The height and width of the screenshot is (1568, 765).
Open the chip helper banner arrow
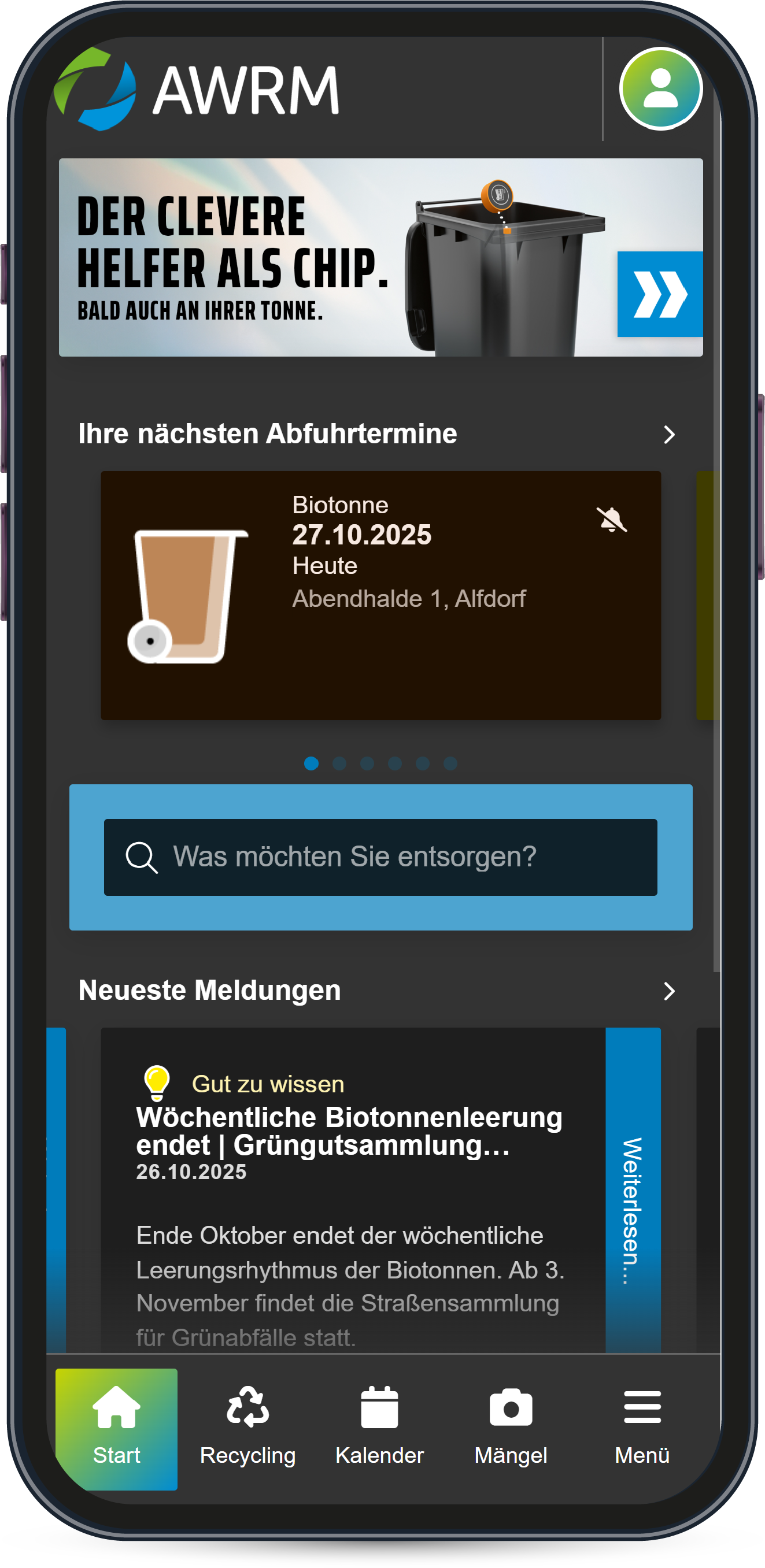click(659, 294)
